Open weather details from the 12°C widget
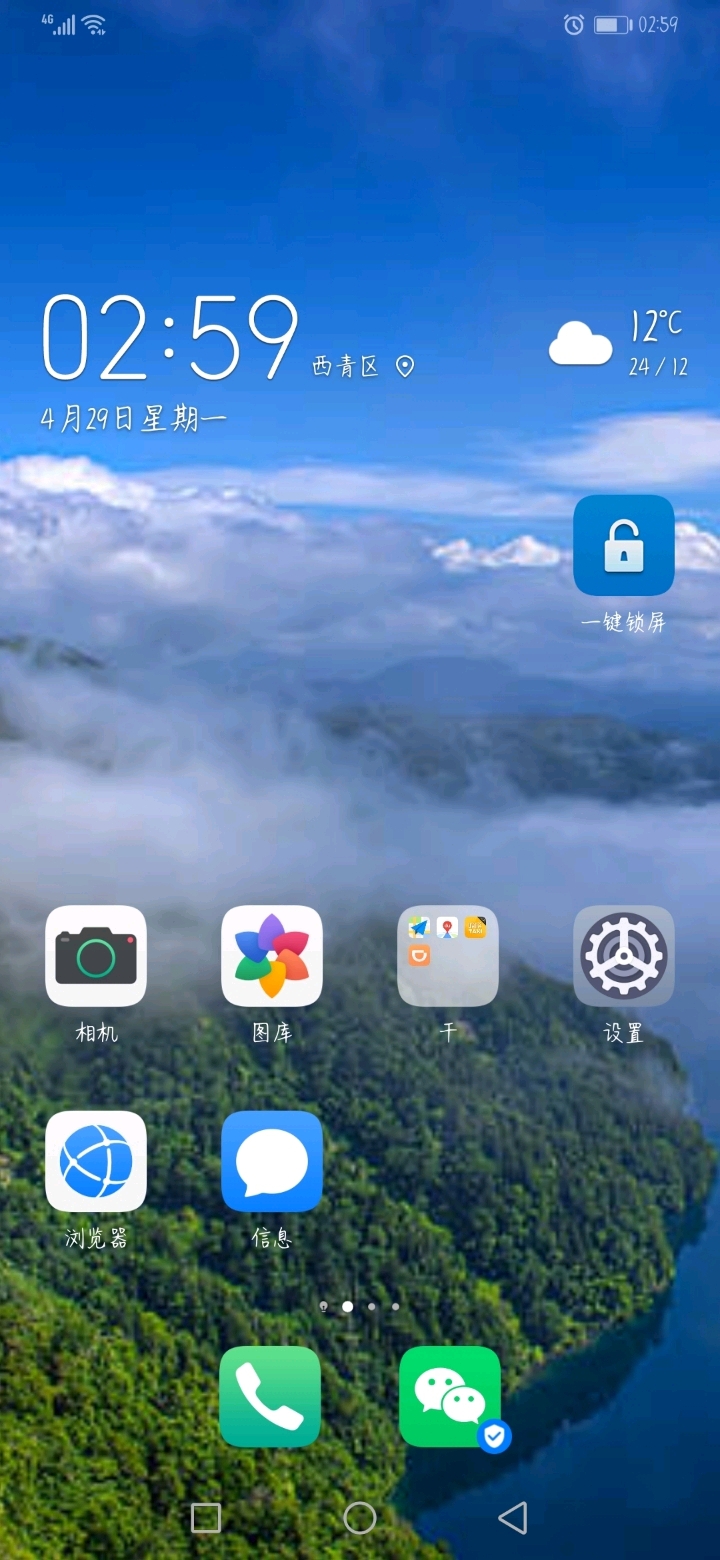 coord(620,344)
